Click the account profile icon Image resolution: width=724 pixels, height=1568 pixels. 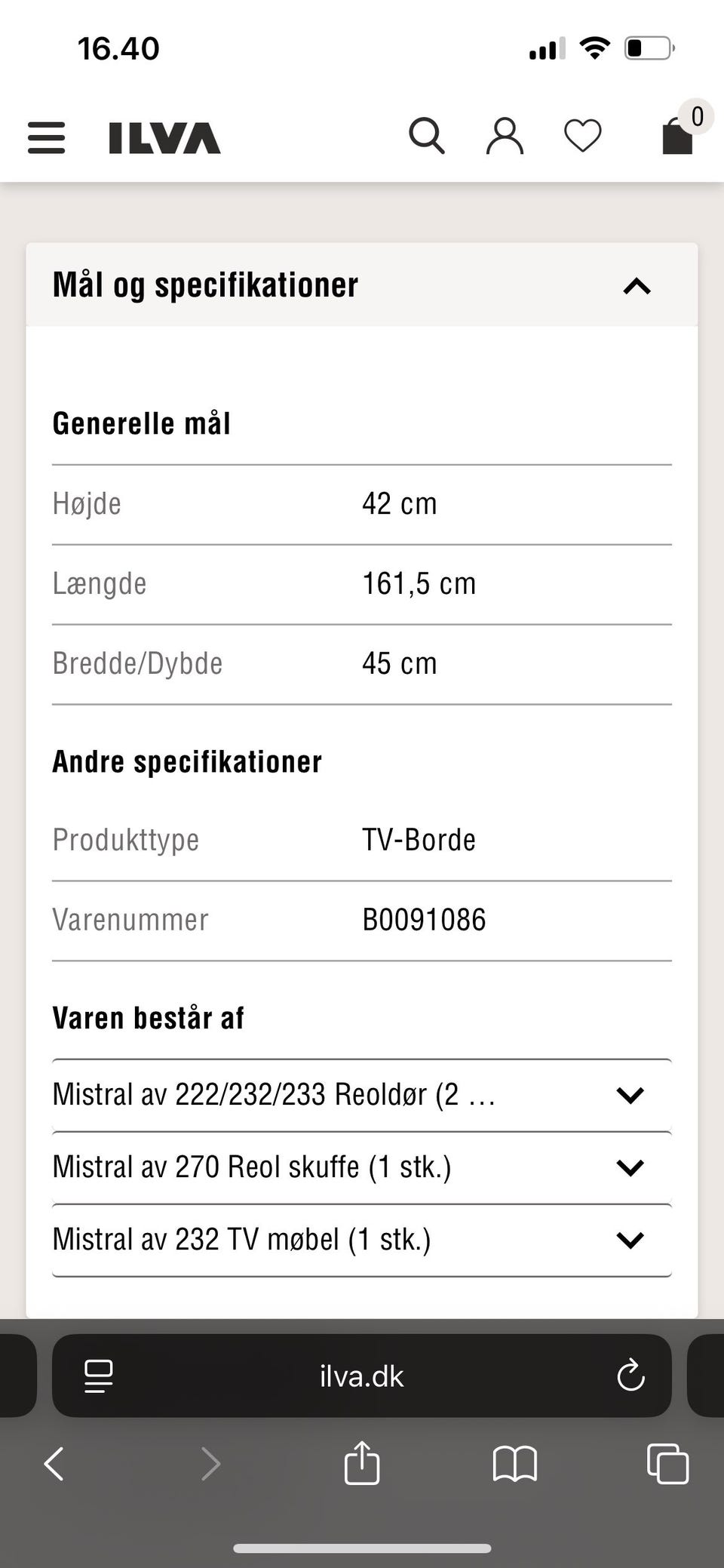point(504,136)
